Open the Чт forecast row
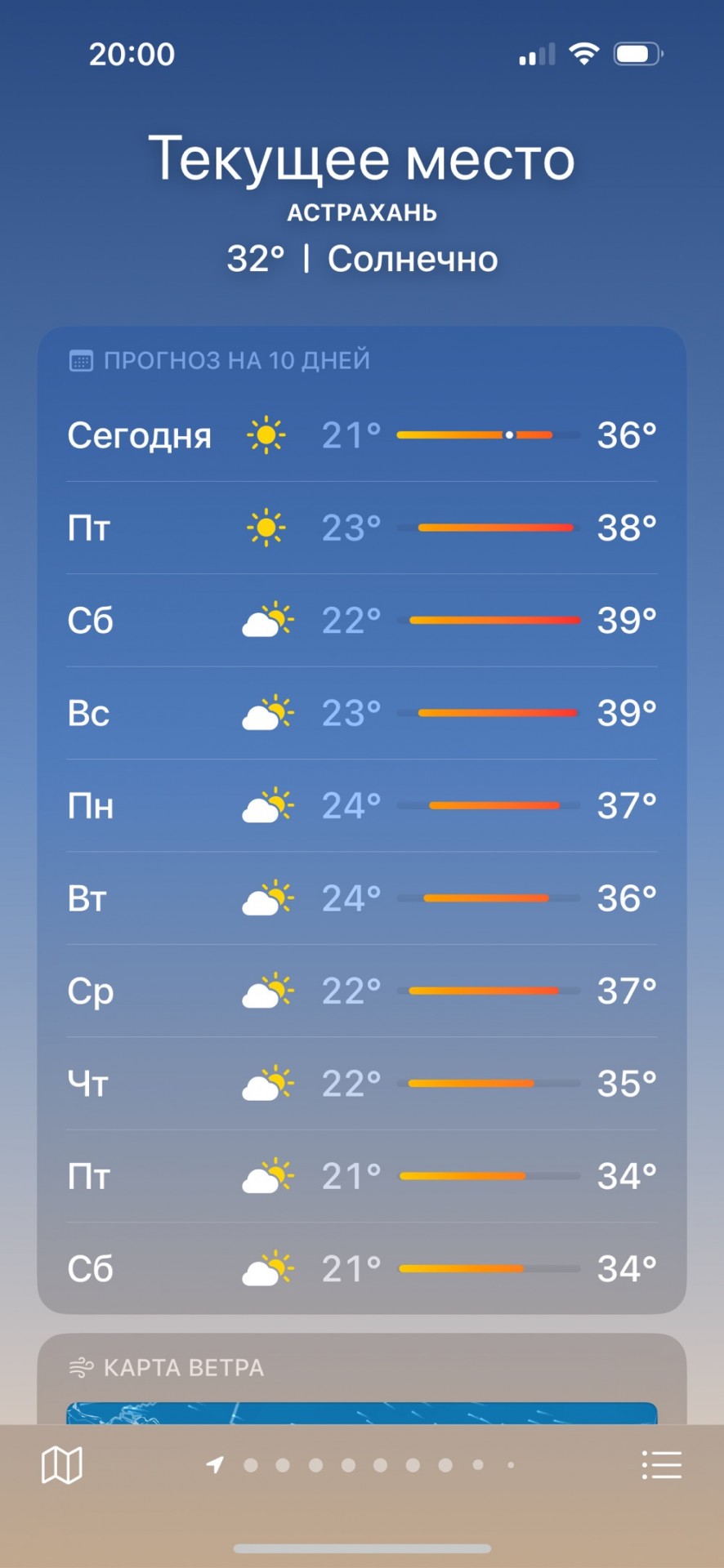Image resolution: width=724 pixels, height=1568 pixels. [x=362, y=1084]
